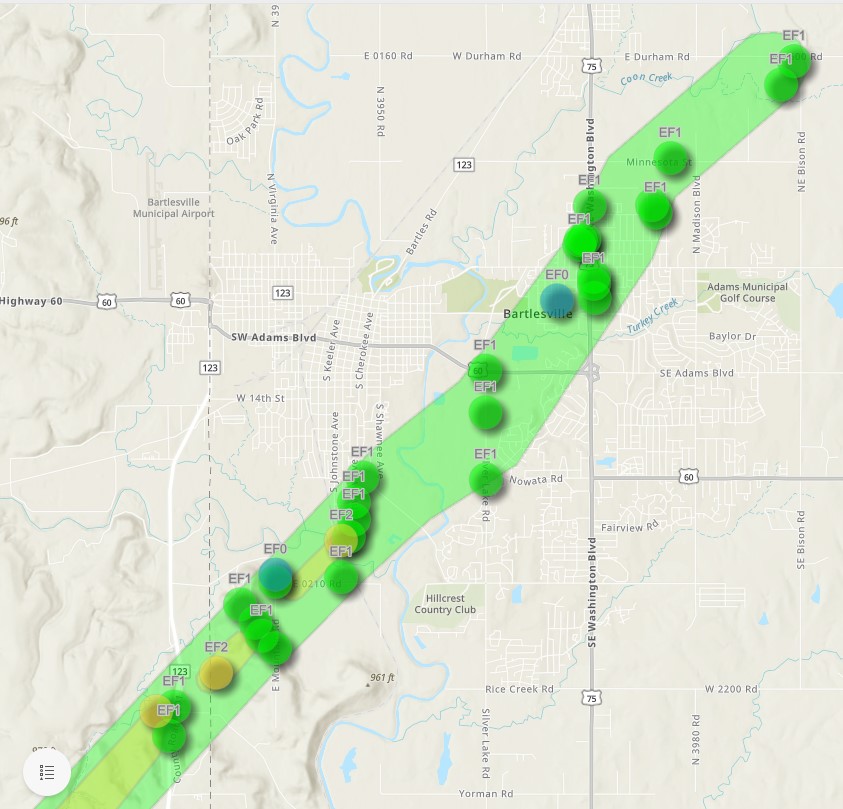Open the EF1 damage point on Minnesota St
Image resolution: width=843 pixels, height=809 pixels.
(x=671, y=158)
